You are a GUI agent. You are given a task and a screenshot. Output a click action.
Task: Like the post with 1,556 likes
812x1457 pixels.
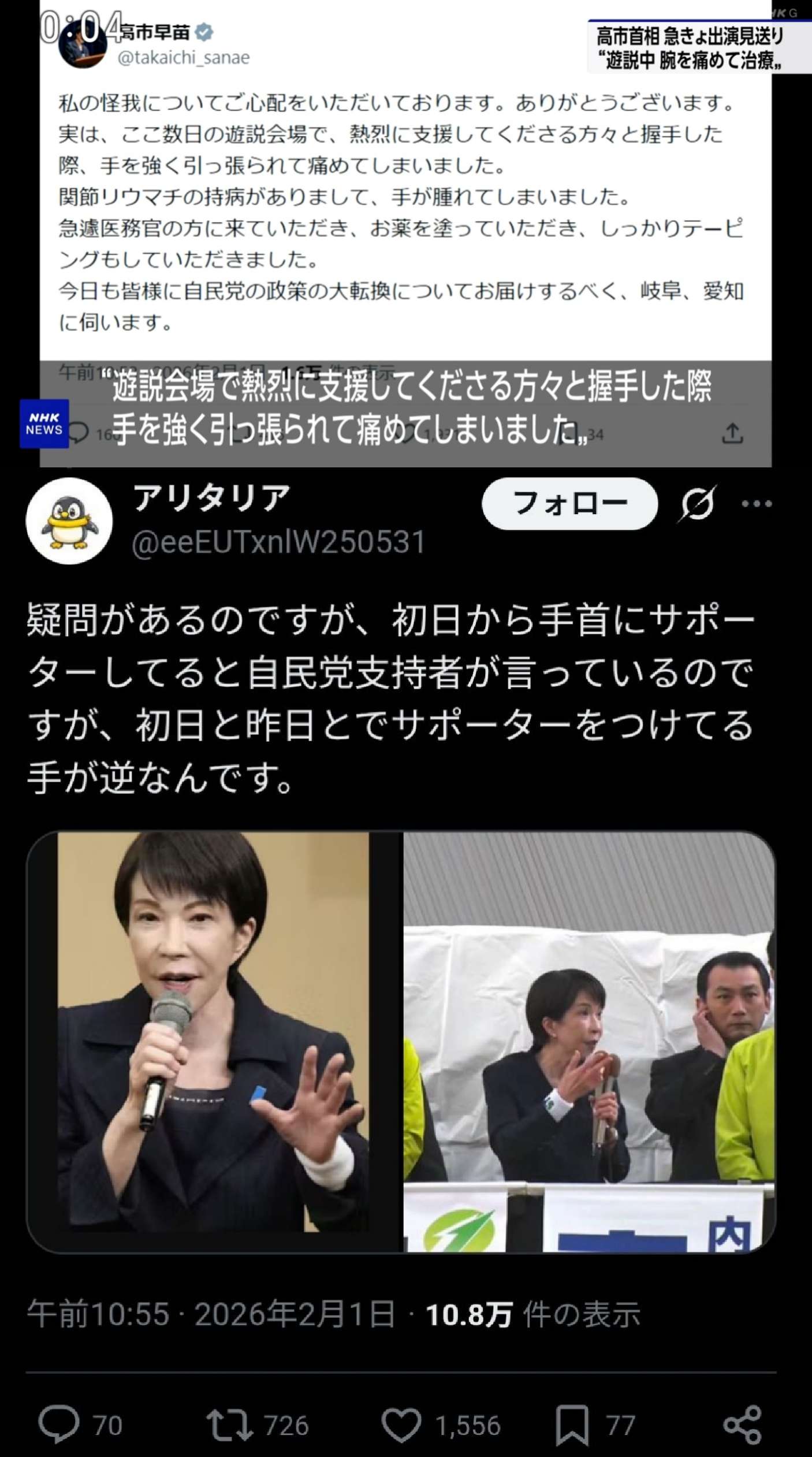401,1424
